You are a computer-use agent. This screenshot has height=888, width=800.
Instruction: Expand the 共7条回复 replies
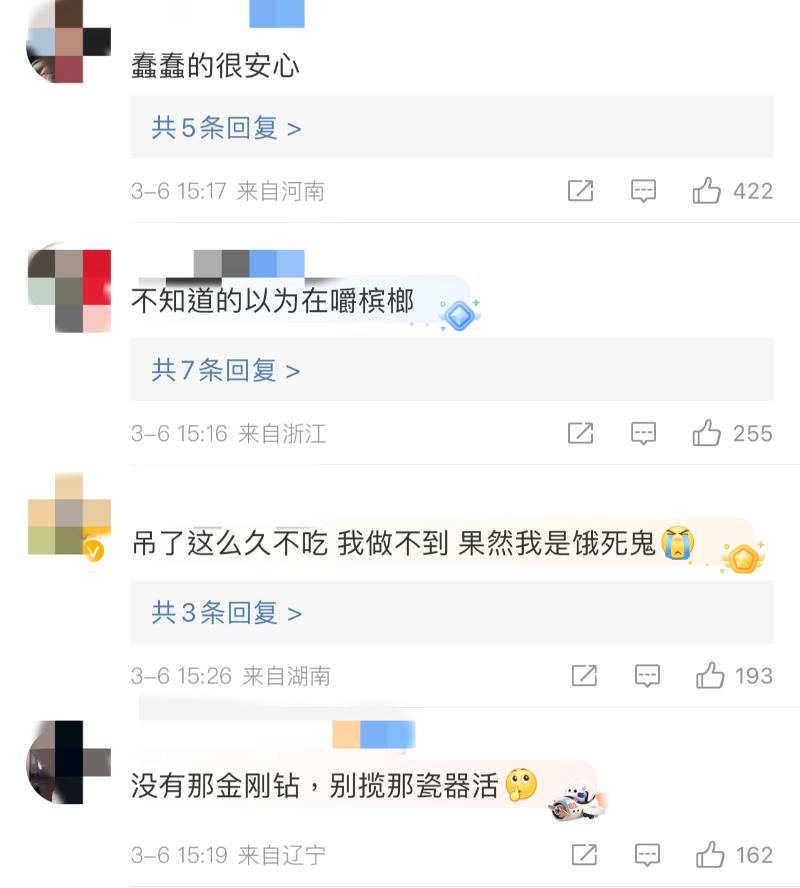point(226,371)
